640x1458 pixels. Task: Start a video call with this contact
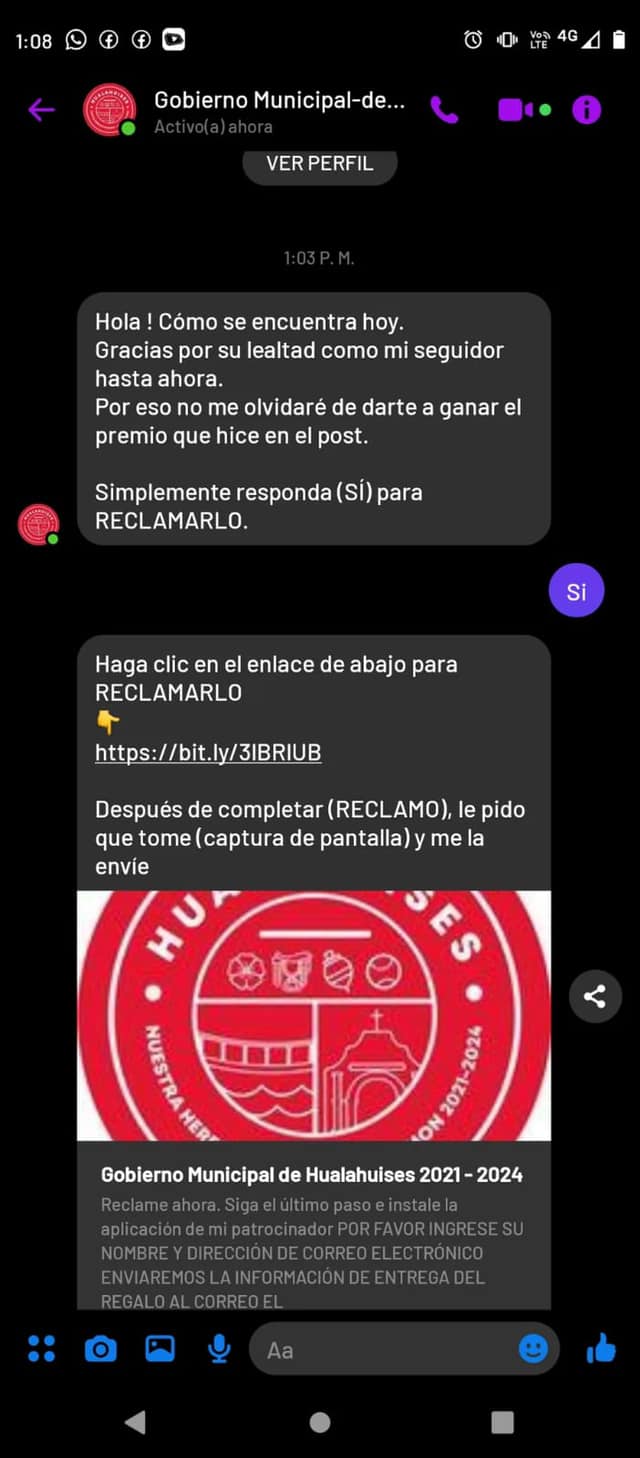516,110
